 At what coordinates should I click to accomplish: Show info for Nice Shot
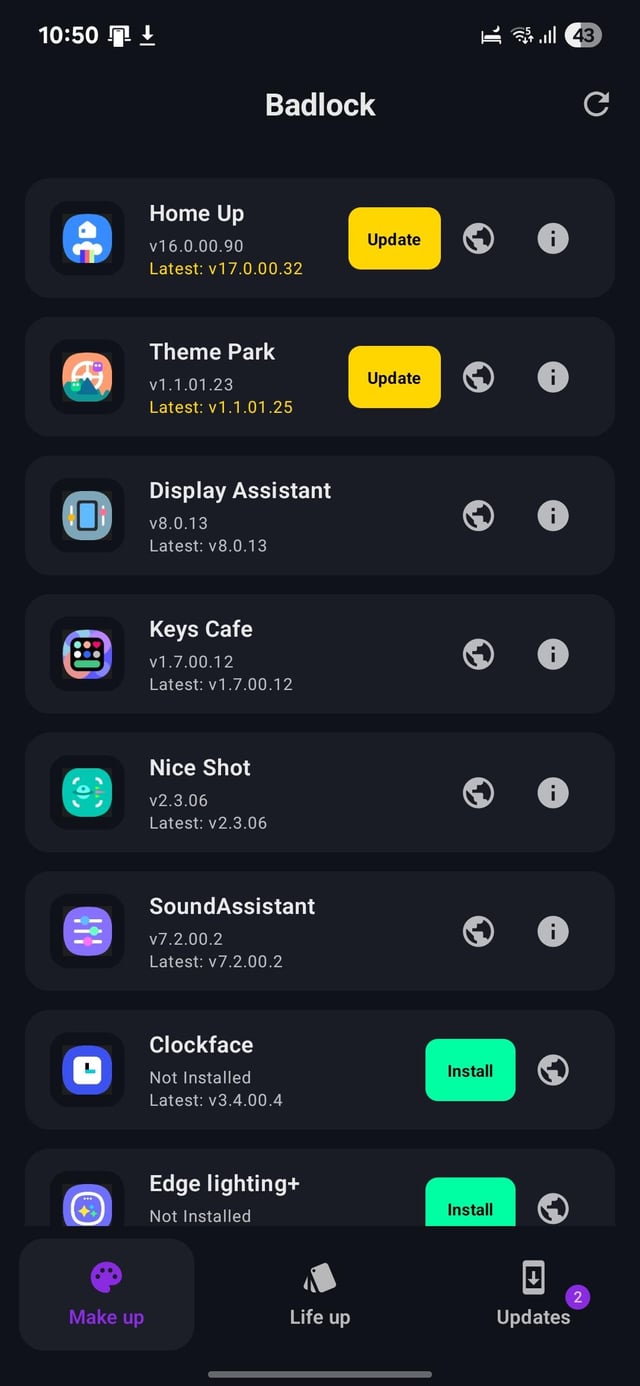click(x=553, y=793)
